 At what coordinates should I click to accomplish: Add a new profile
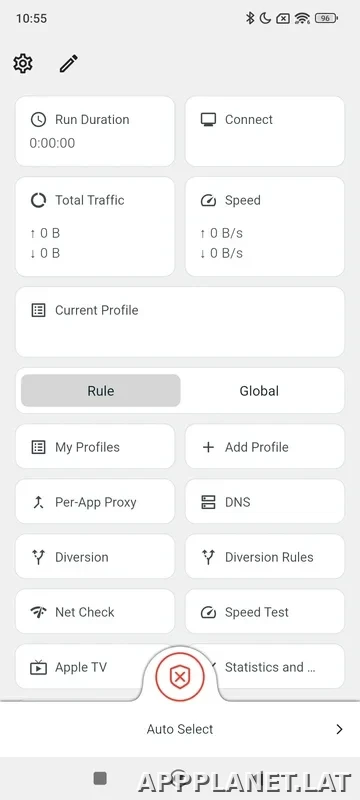[265, 446]
